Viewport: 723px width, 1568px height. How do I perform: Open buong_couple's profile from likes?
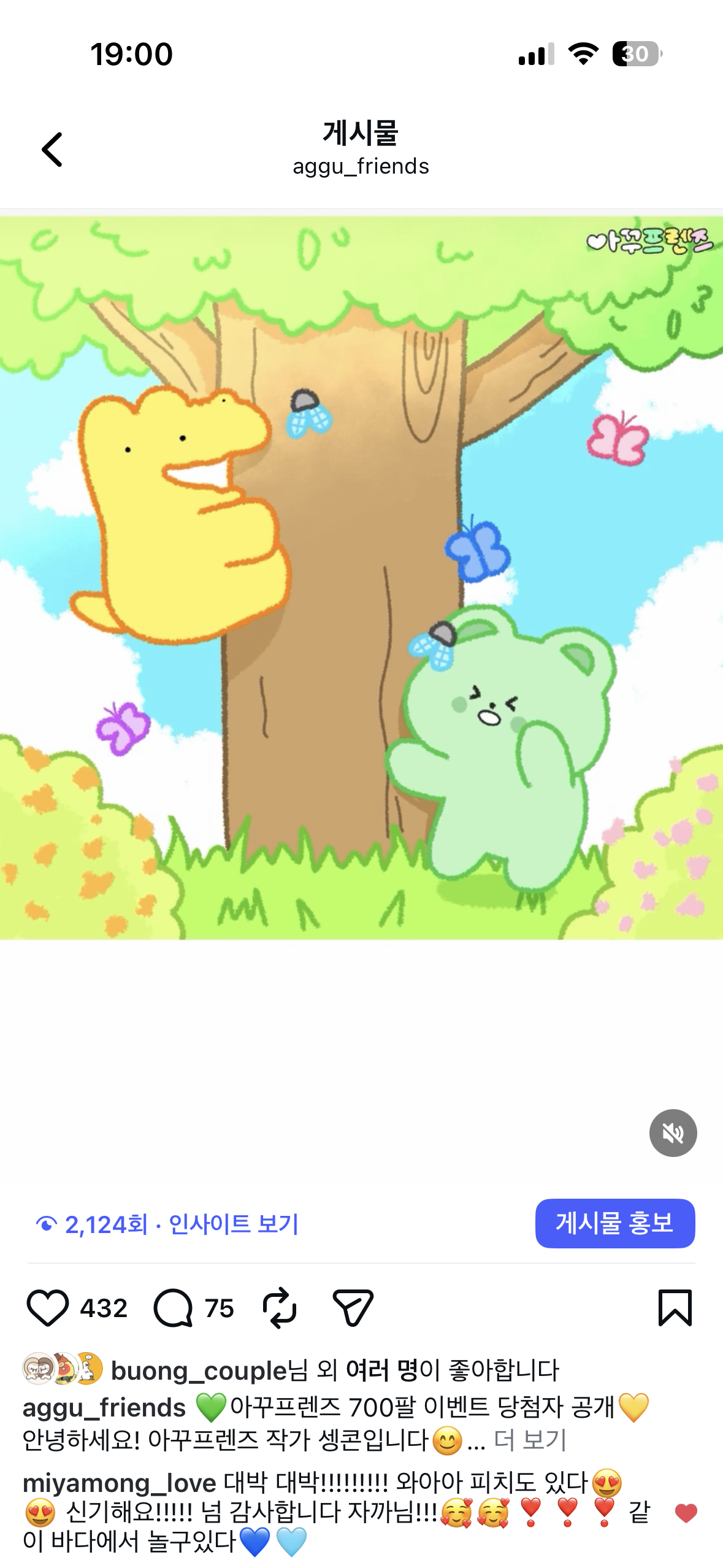point(199,1370)
